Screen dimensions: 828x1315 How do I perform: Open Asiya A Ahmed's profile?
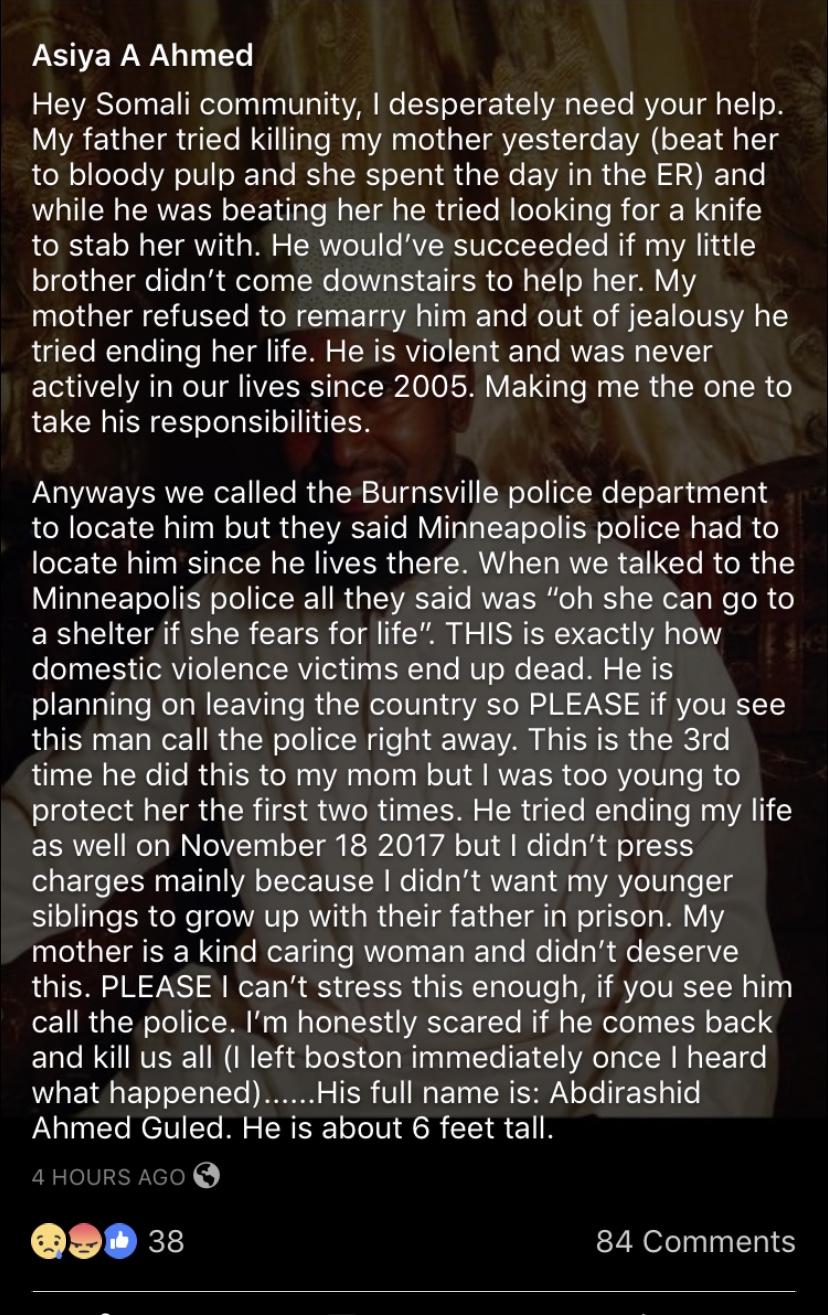142,56
